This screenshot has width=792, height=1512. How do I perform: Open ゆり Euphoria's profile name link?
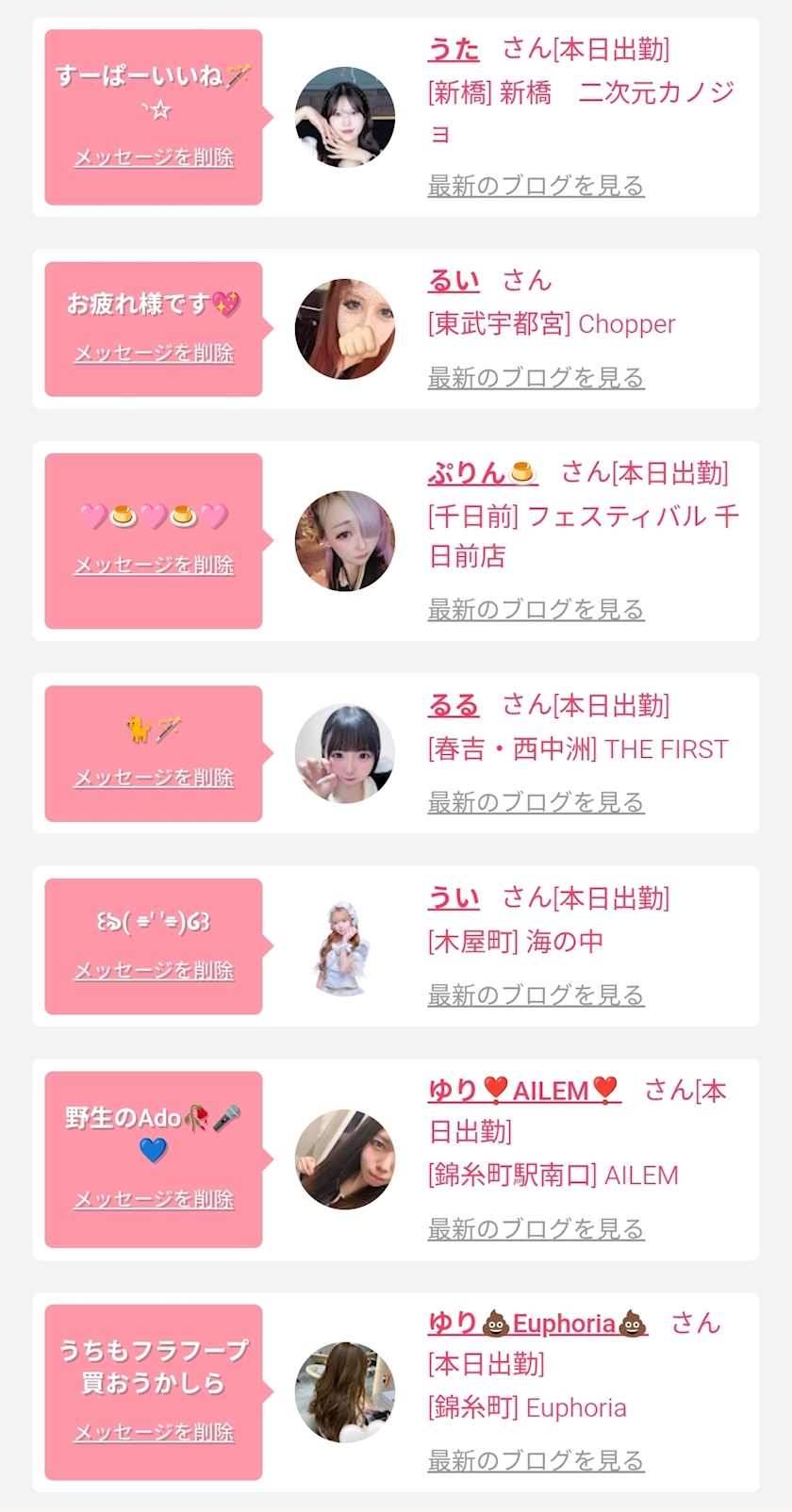[x=537, y=1323]
